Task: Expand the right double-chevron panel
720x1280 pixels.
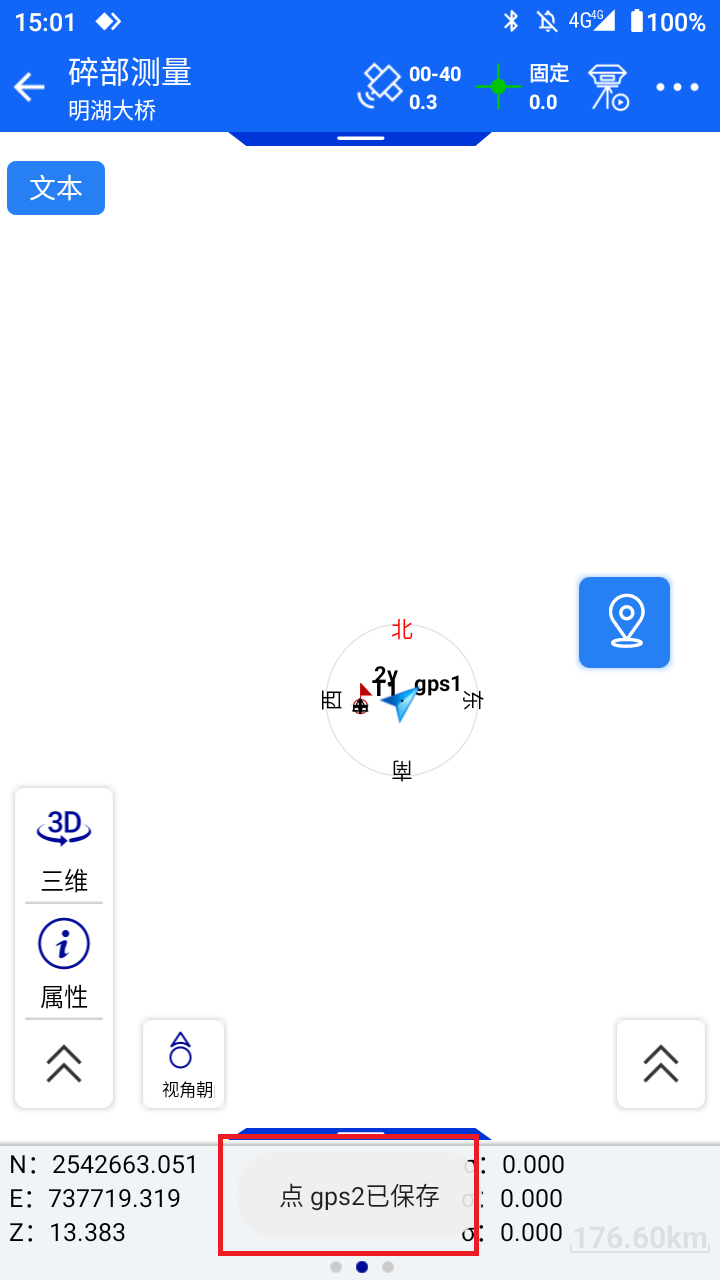Action: pyautogui.click(x=661, y=1064)
